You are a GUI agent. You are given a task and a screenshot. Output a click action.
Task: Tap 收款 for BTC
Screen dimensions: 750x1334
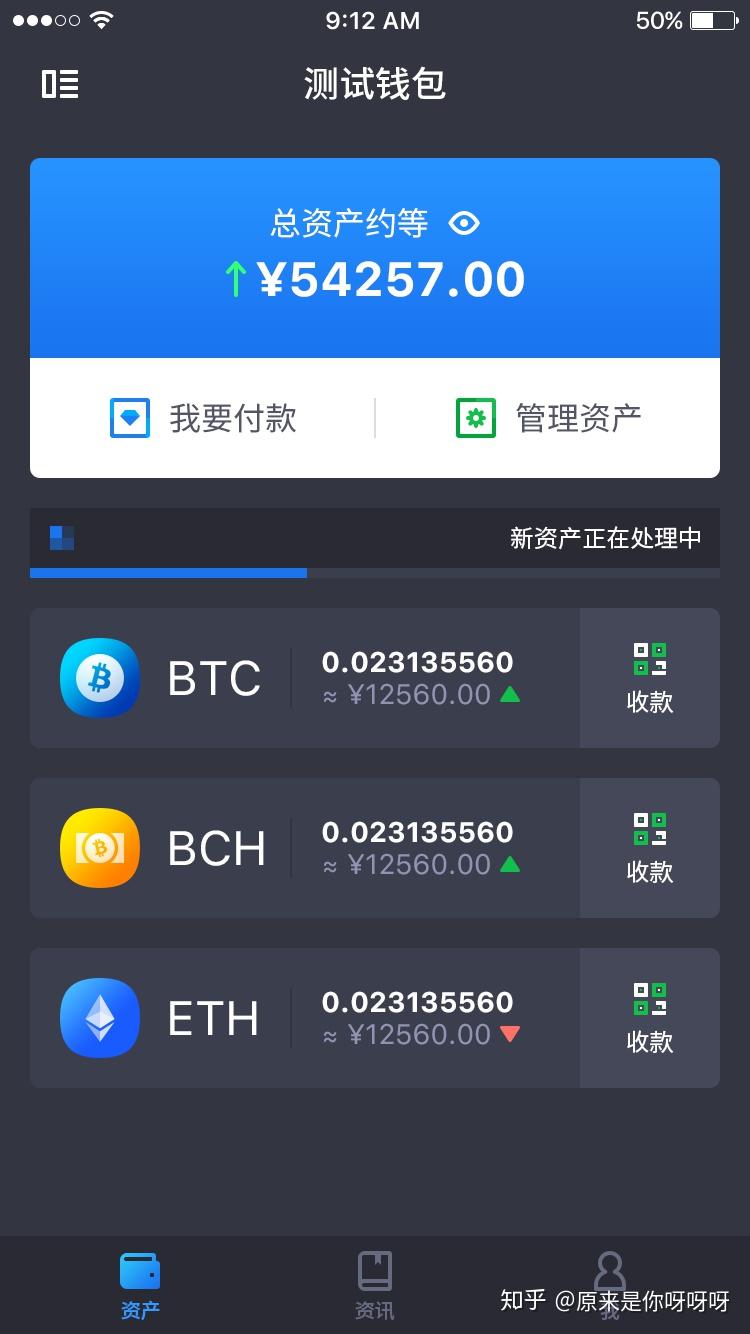[649, 678]
